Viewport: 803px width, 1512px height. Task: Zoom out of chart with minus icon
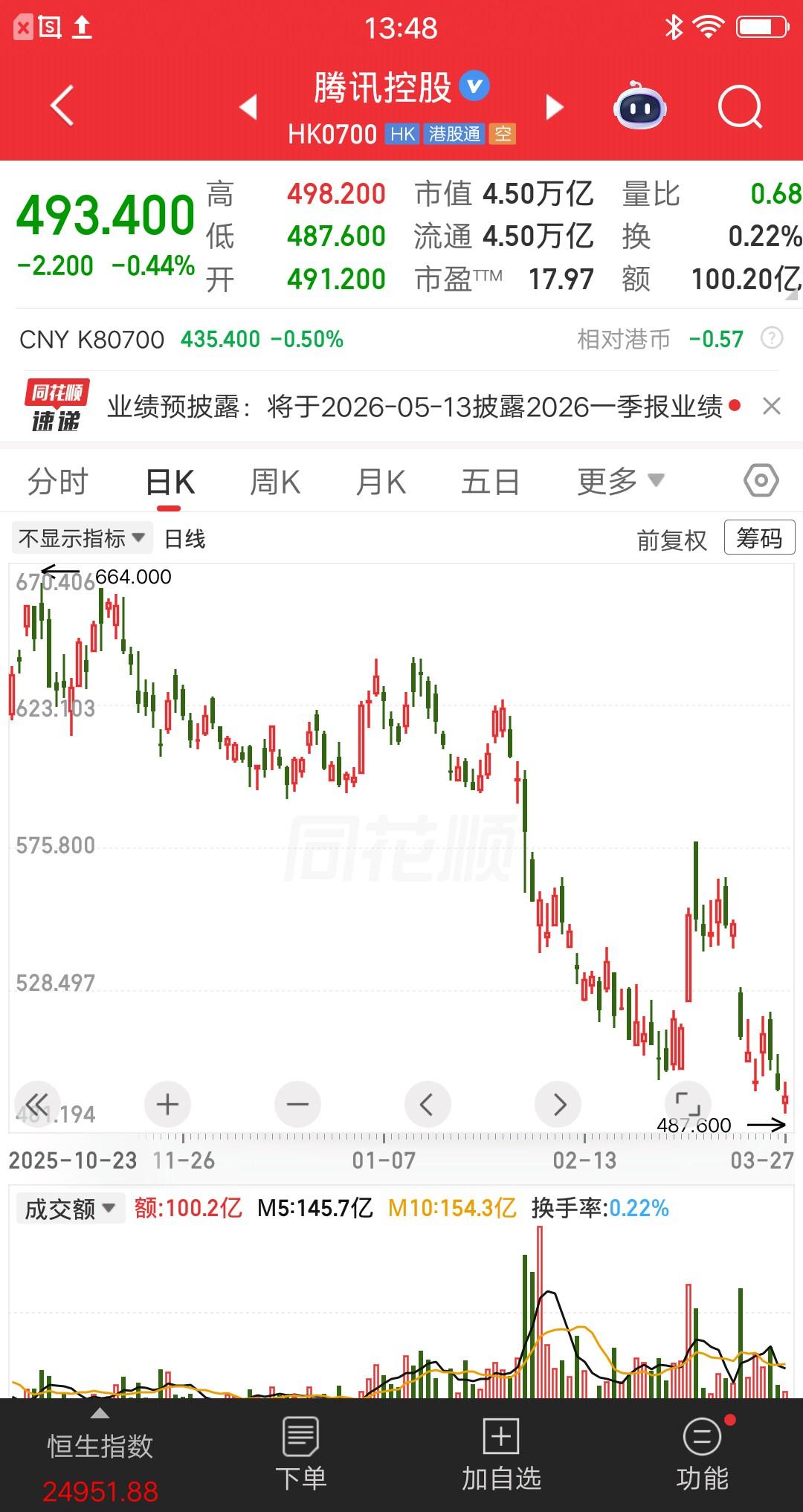pyautogui.click(x=297, y=1105)
